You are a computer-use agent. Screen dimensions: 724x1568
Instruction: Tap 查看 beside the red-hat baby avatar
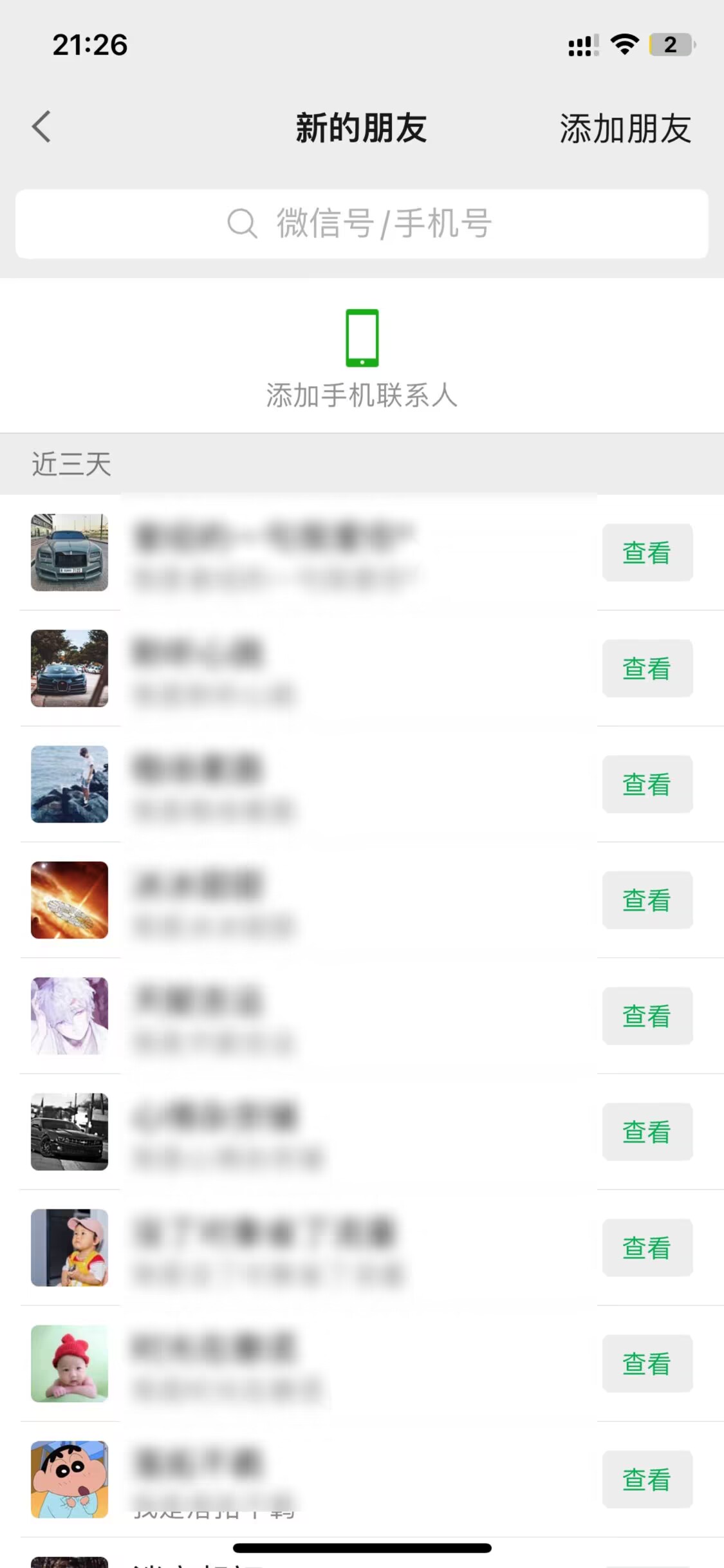click(647, 1363)
